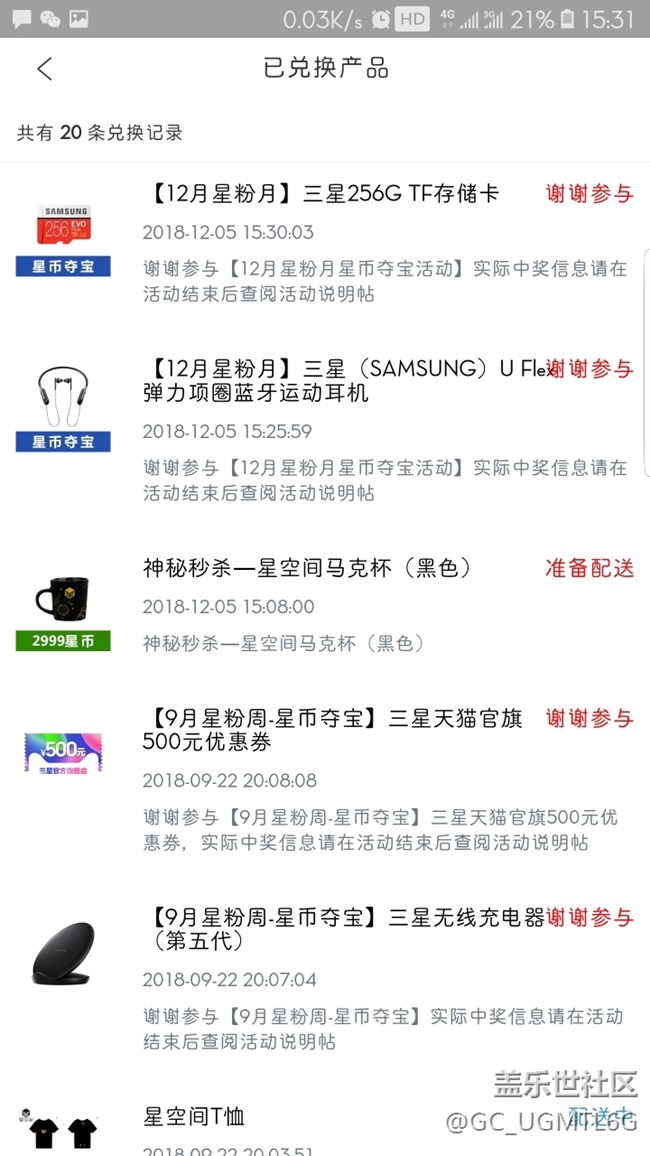
Task: Open the 星空间T恤 redemption record
Action: (194, 1117)
